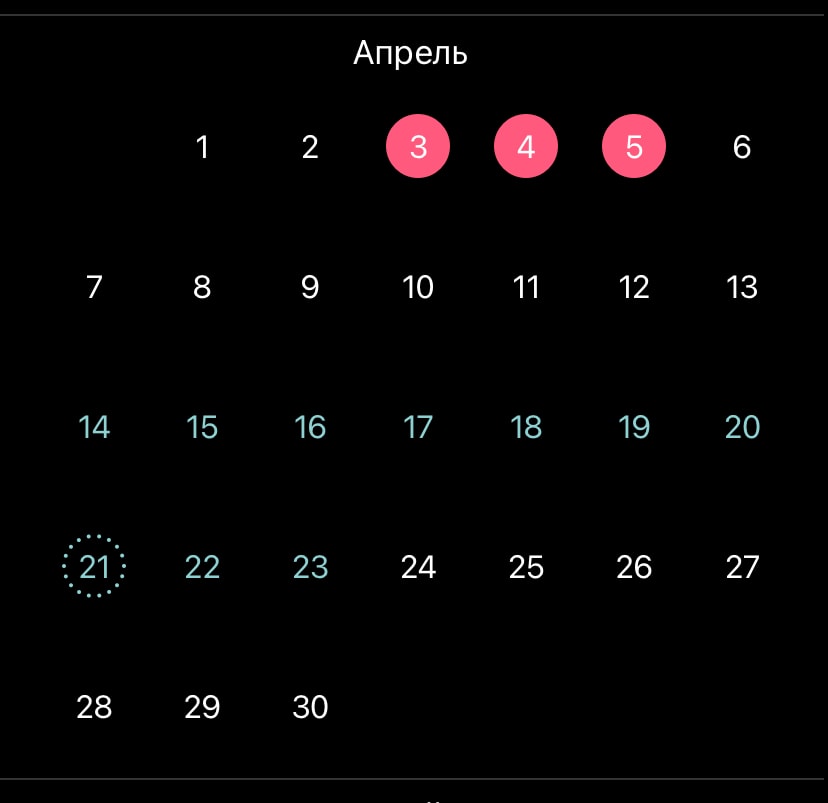Choose April 24

418,567
